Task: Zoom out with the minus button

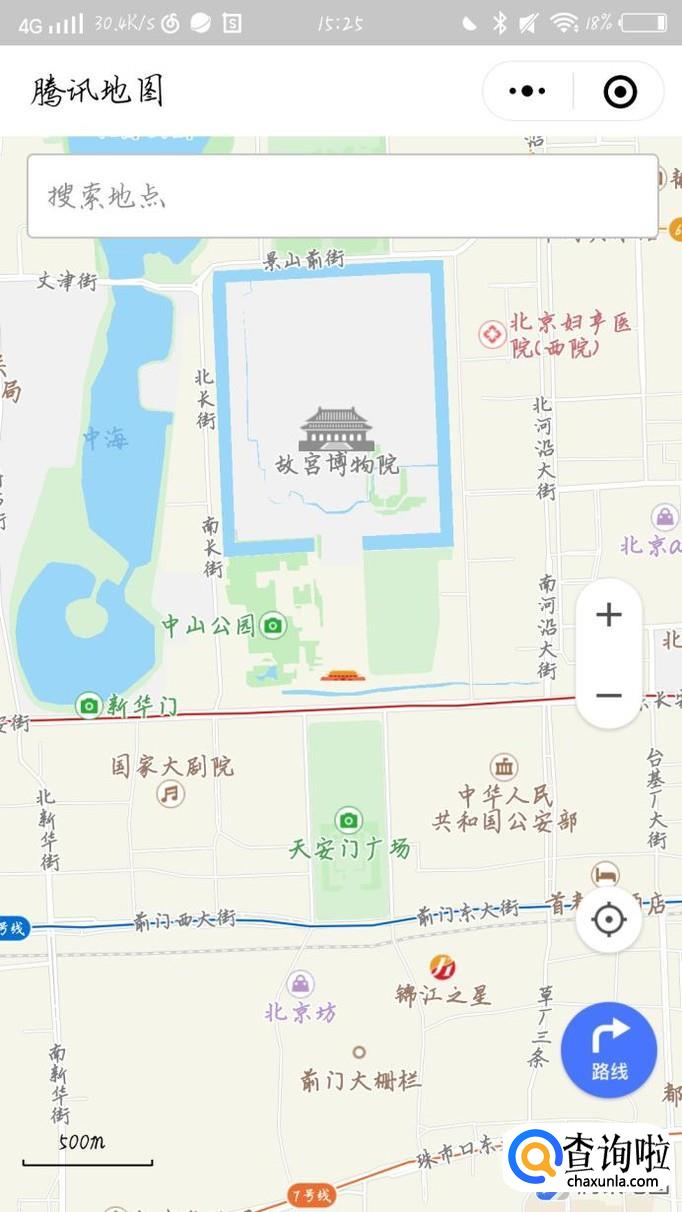Action: pos(609,695)
